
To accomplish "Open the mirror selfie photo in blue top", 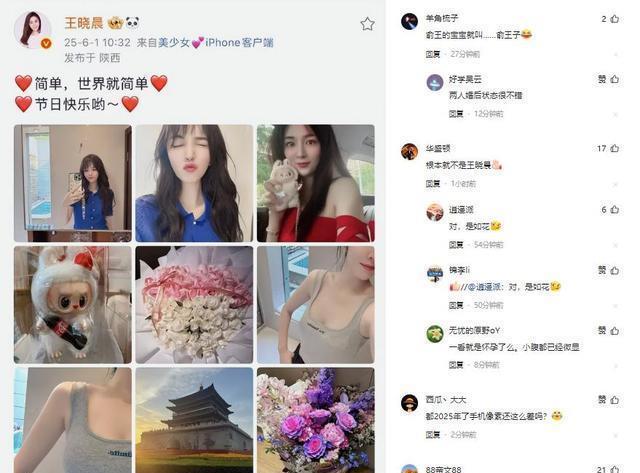I will [72, 182].
